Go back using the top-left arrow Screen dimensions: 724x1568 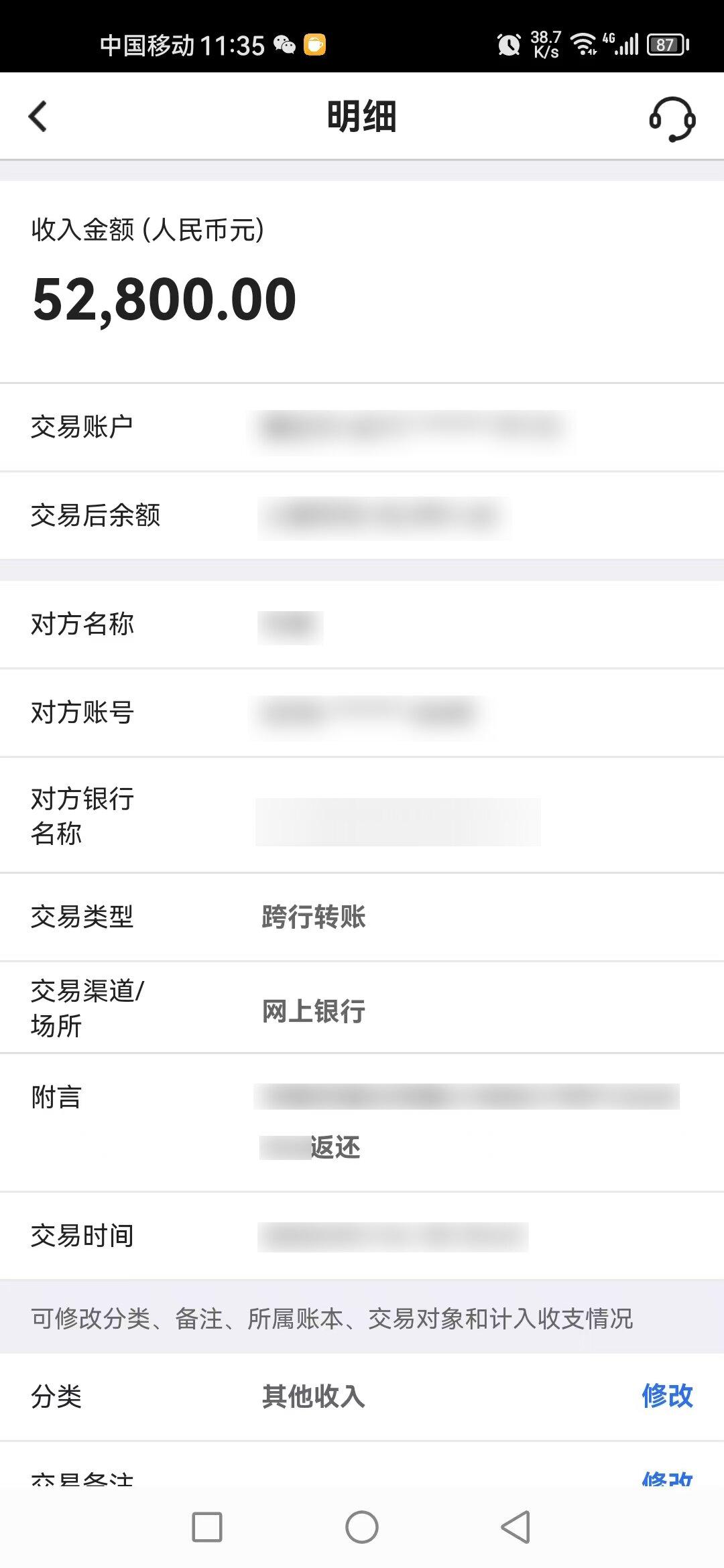(x=38, y=117)
